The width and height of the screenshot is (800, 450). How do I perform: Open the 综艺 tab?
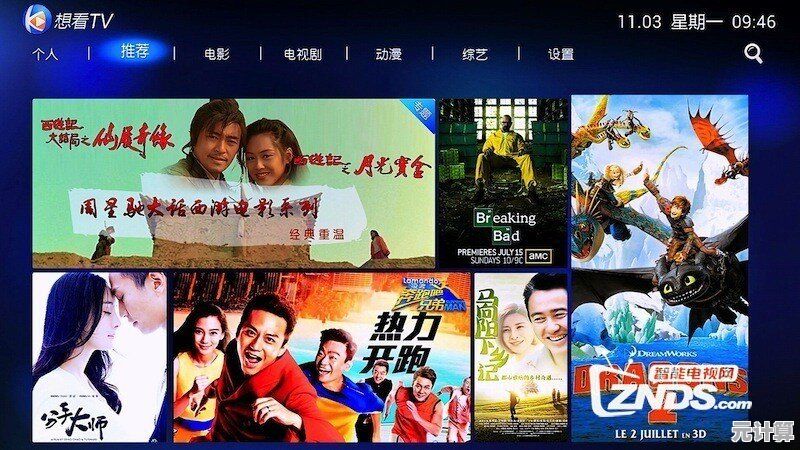click(475, 55)
